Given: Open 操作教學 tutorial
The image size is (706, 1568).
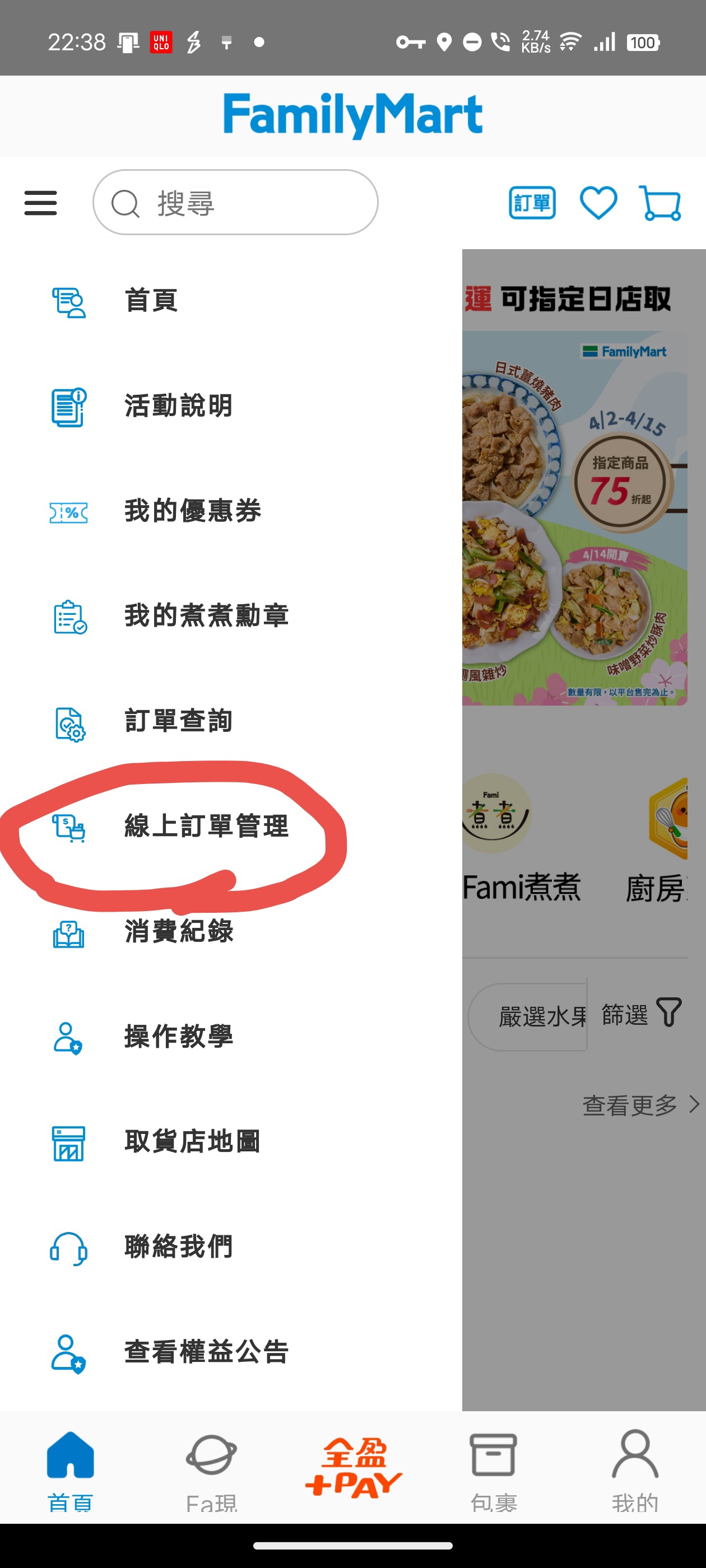Looking at the screenshot, I should pos(178,1037).
